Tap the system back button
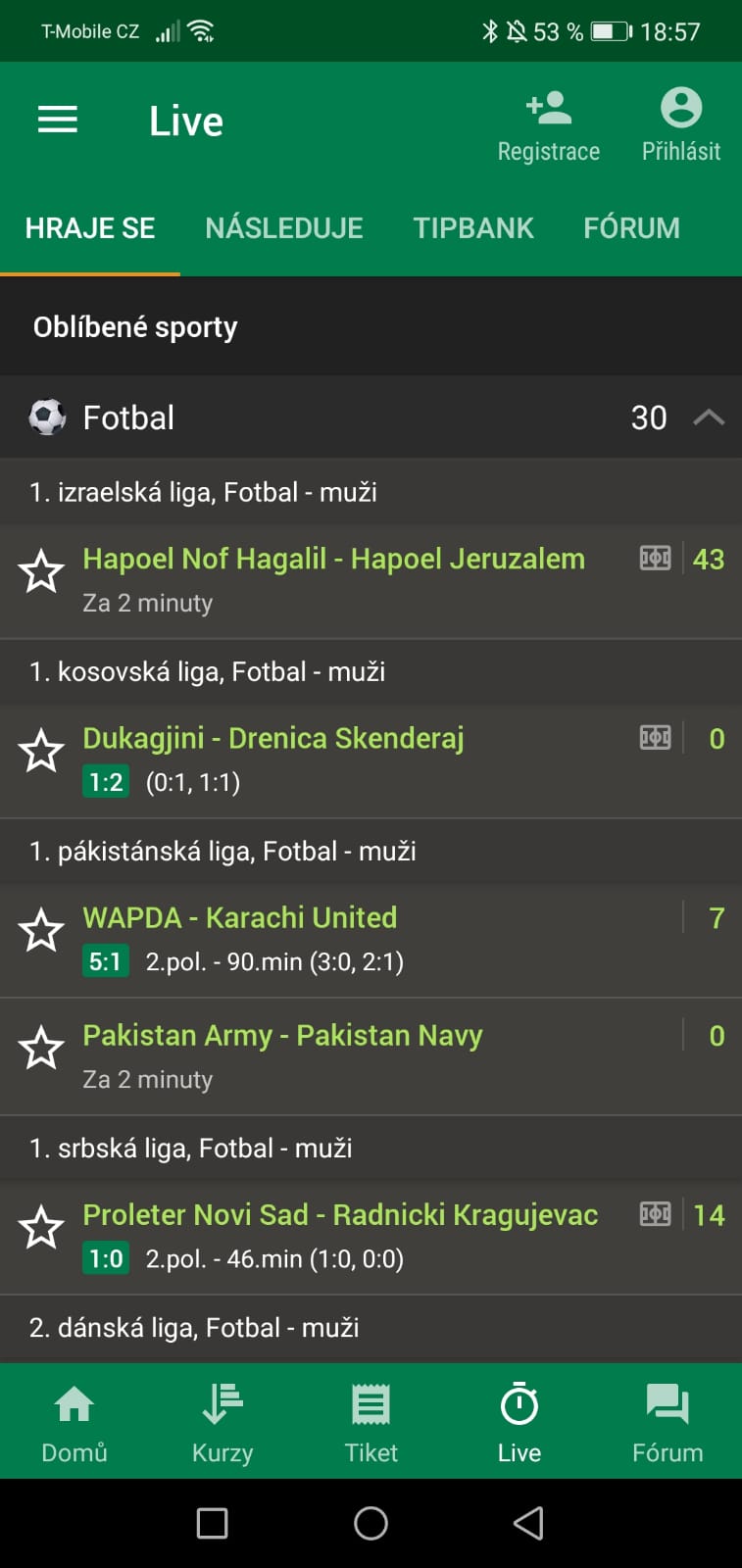 coord(528,1523)
